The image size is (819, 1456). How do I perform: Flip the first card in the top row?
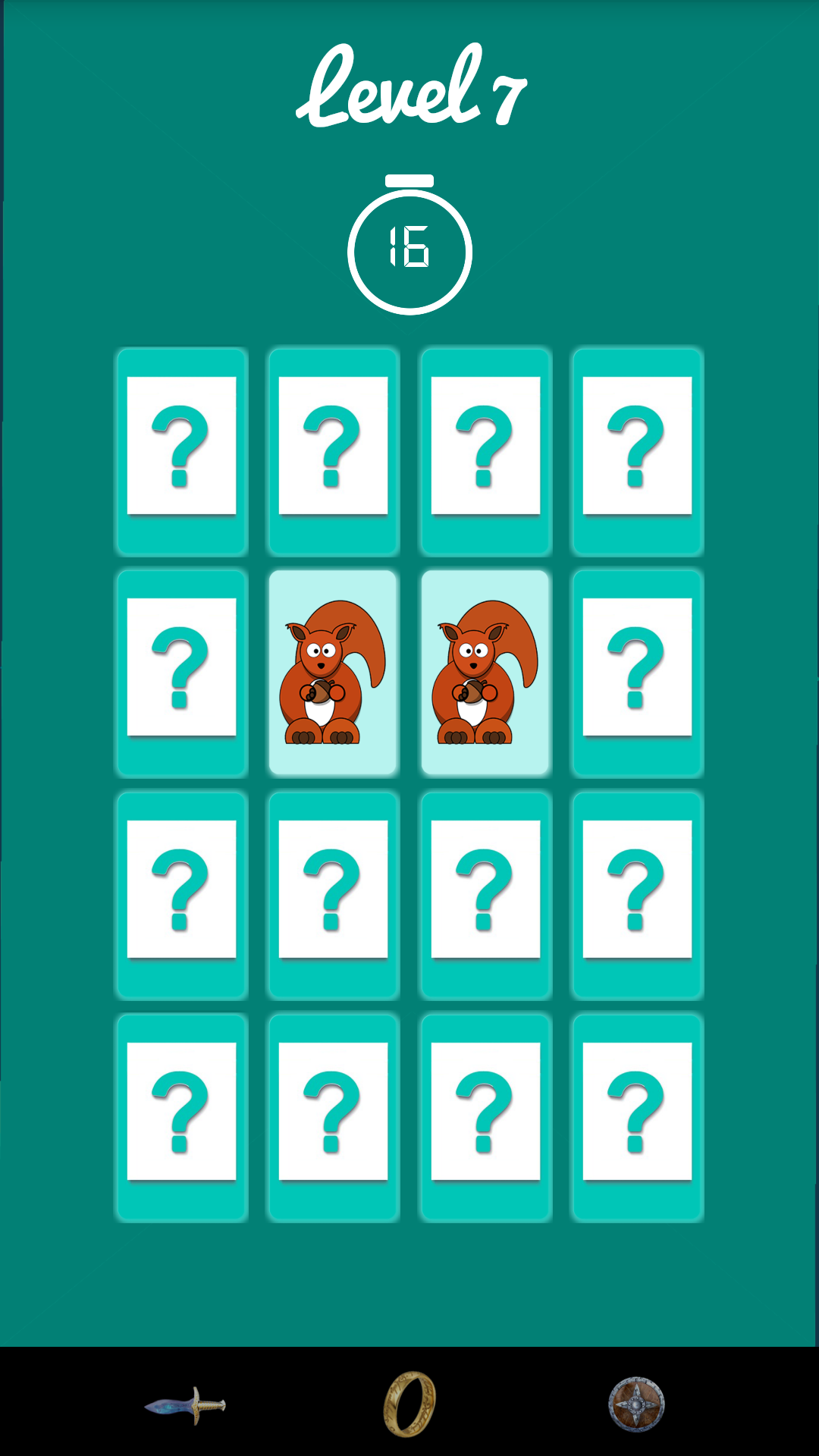[182, 451]
